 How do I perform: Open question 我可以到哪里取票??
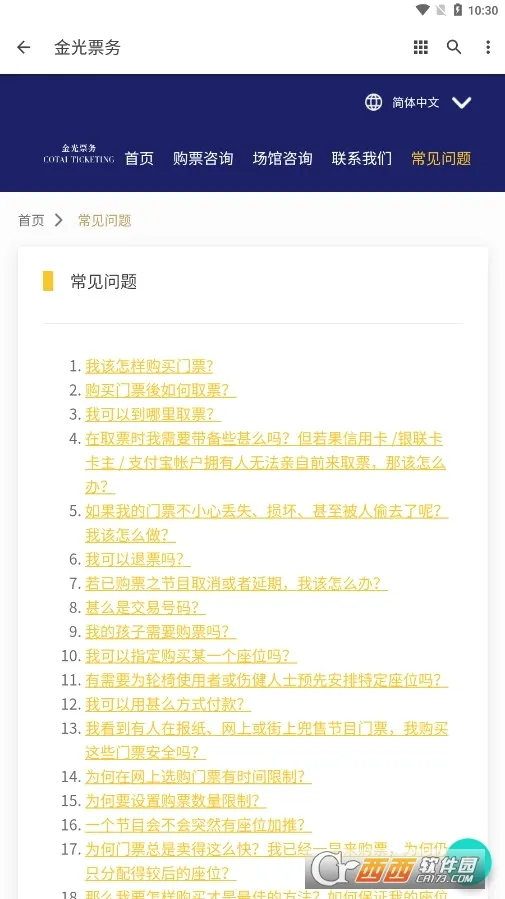pyautogui.click(x=153, y=415)
